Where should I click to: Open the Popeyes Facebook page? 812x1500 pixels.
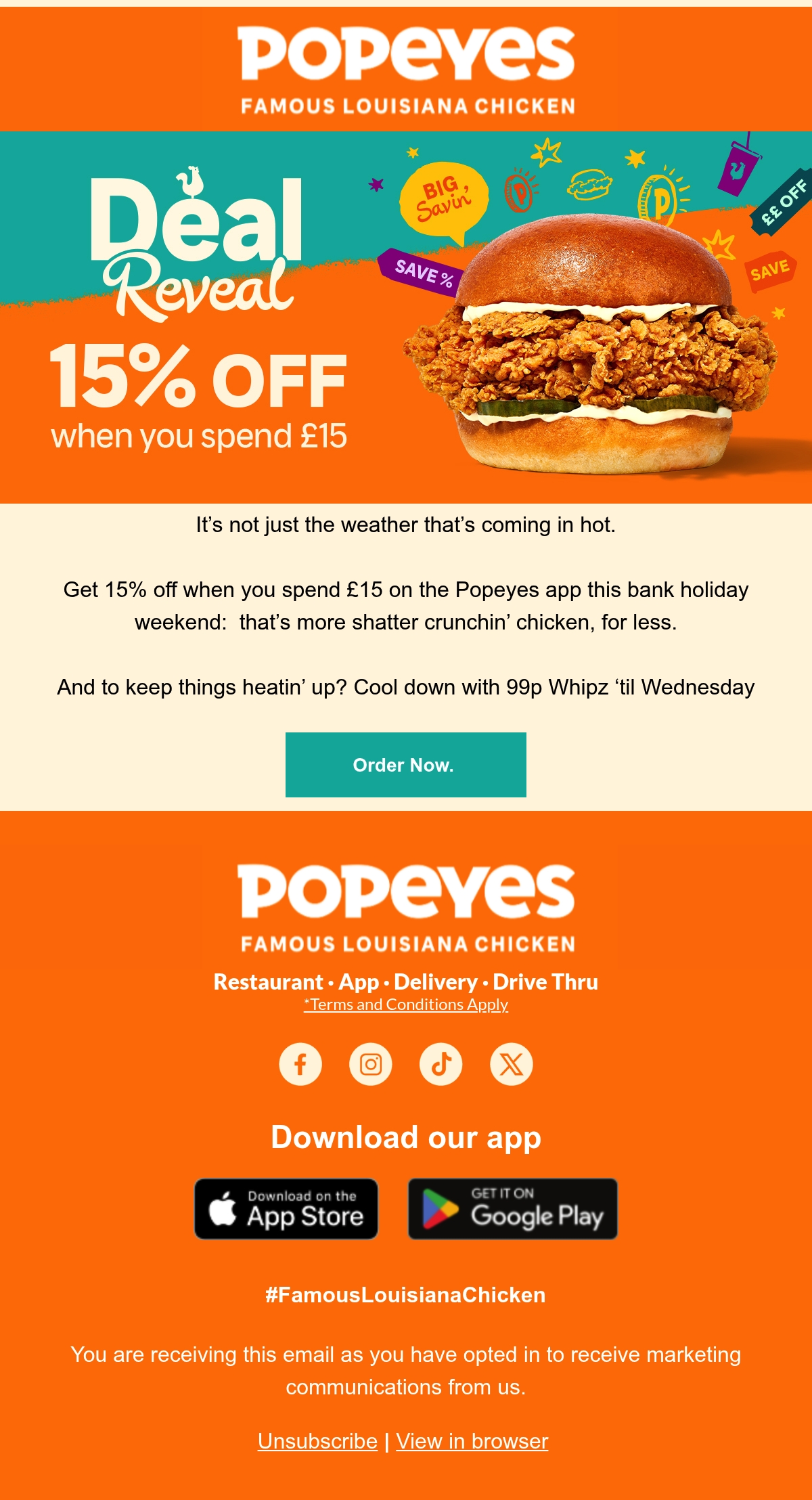(x=300, y=1064)
